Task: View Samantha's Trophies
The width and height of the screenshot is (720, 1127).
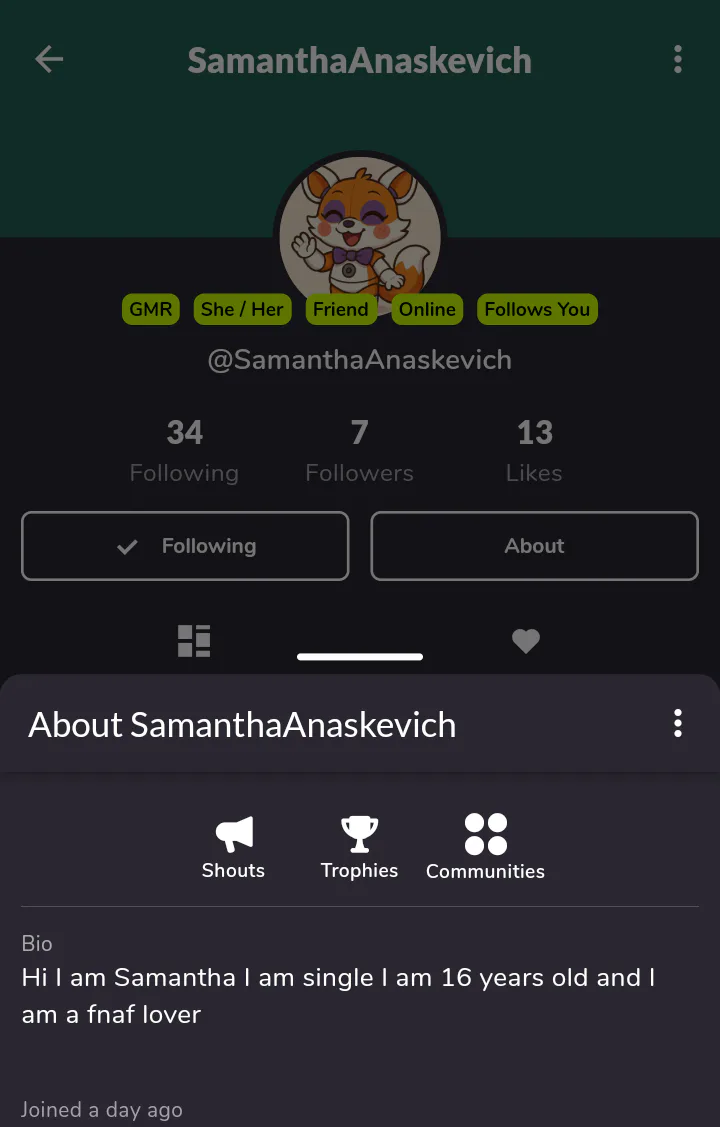Action: click(x=359, y=846)
